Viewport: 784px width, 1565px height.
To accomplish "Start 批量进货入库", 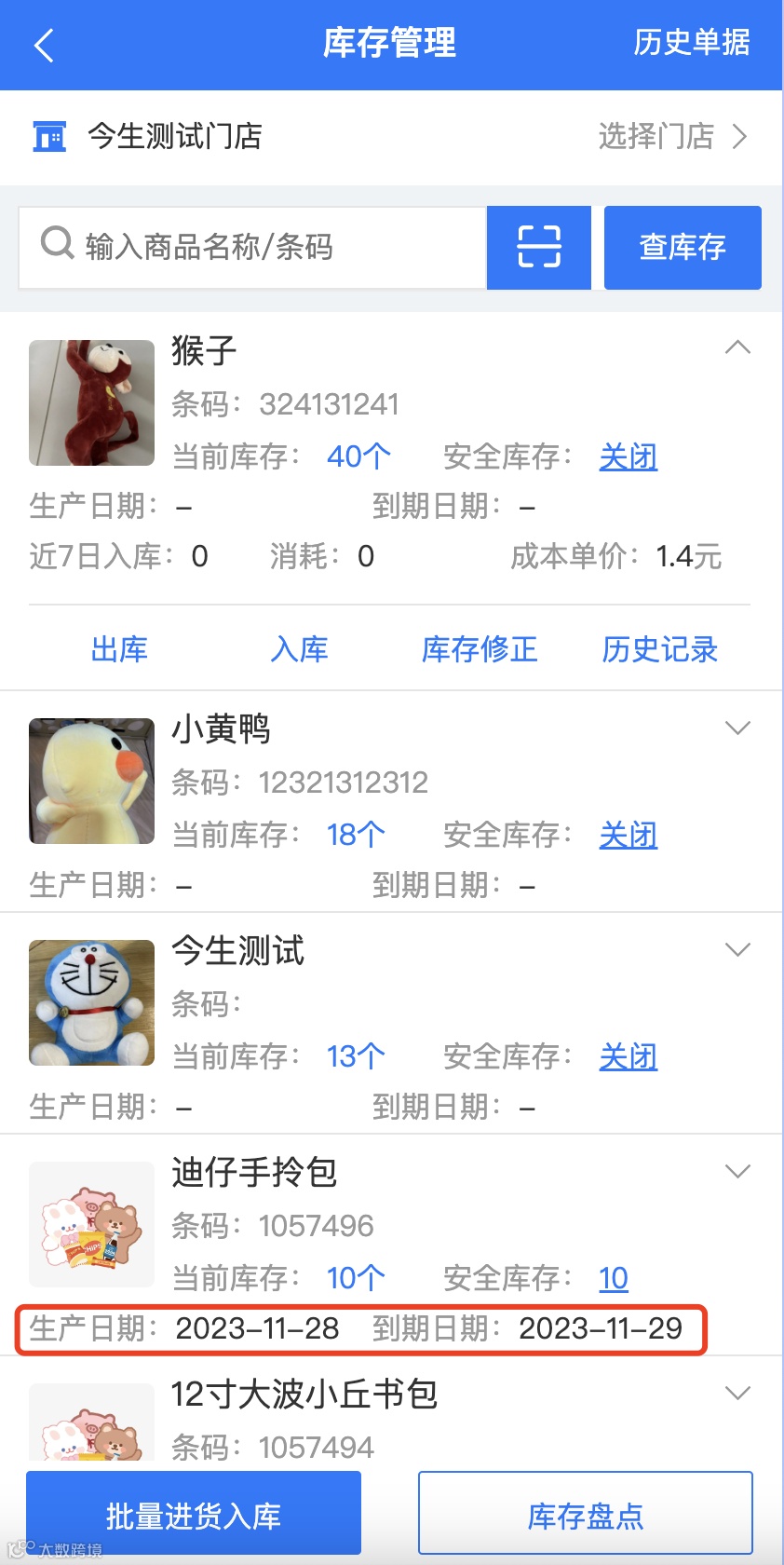I will coord(194,1517).
